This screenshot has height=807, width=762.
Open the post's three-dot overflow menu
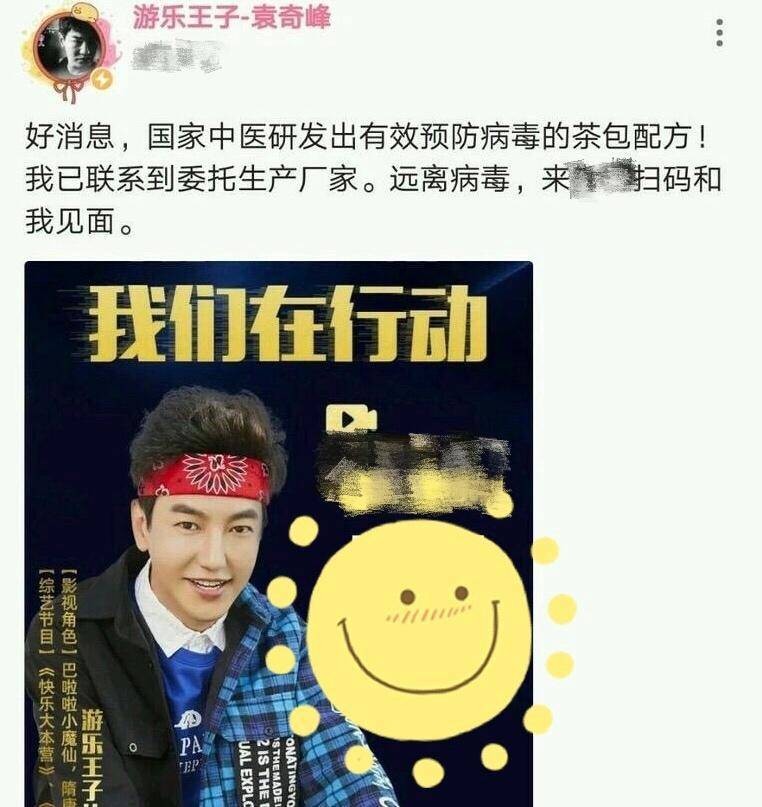(719, 33)
